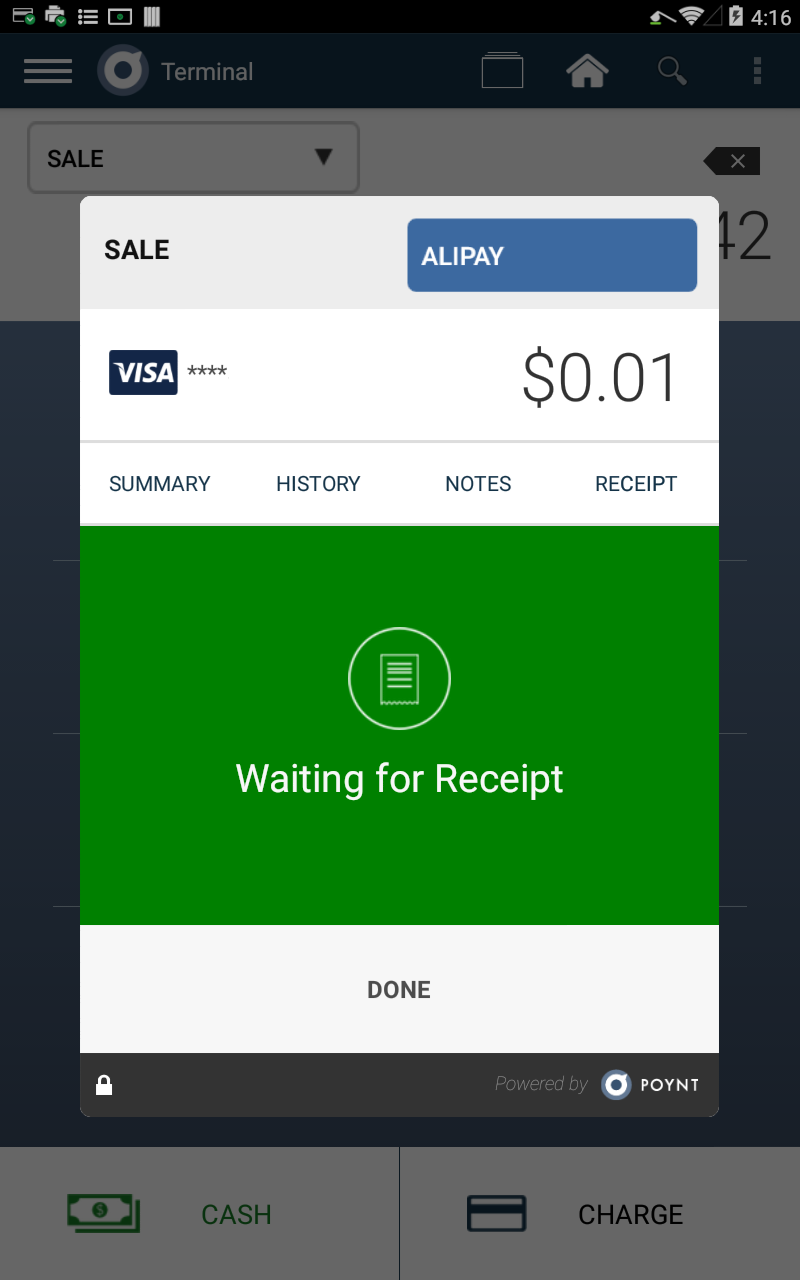Open the catalog icon in toolbar
This screenshot has height=1280, width=800.
point(502,71)
